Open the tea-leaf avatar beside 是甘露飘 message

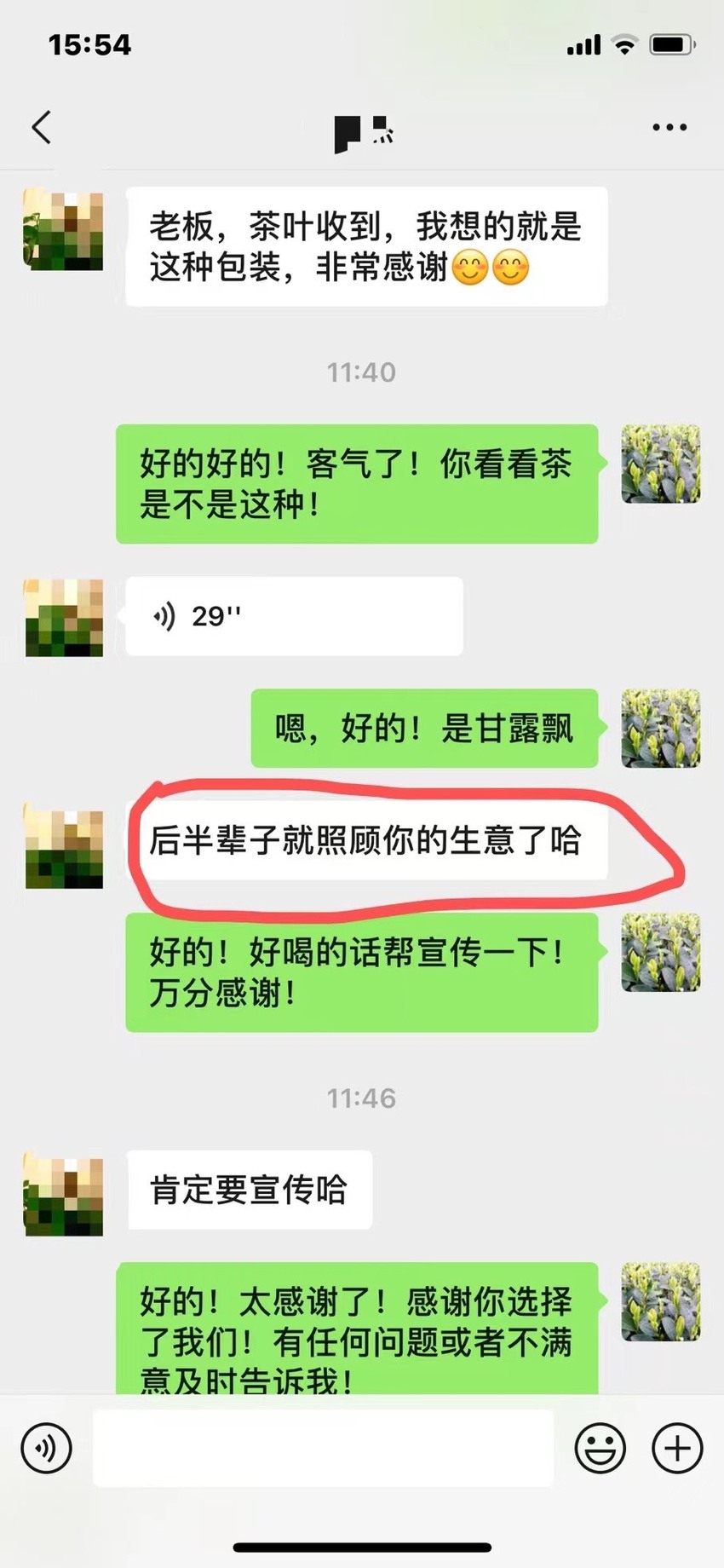(x=661, y=729)
